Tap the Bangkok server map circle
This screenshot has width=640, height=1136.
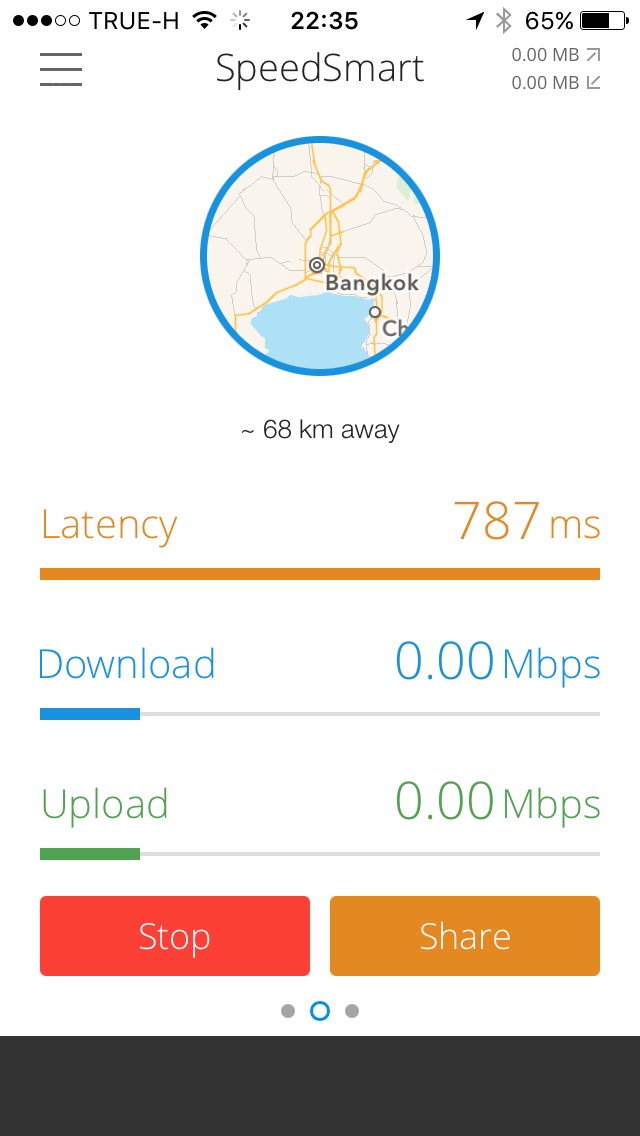(320, 256)
